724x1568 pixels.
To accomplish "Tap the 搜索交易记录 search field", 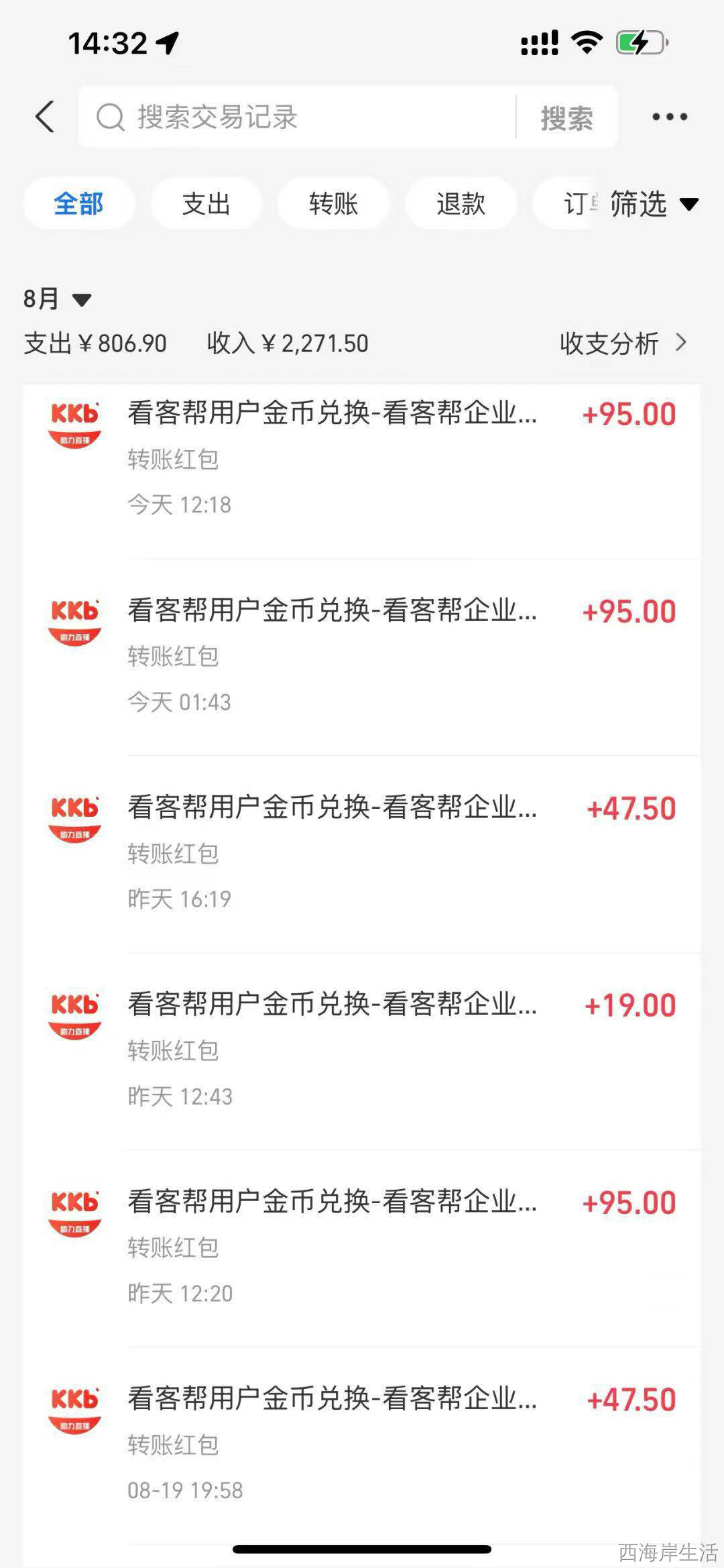I will point(298,117).
